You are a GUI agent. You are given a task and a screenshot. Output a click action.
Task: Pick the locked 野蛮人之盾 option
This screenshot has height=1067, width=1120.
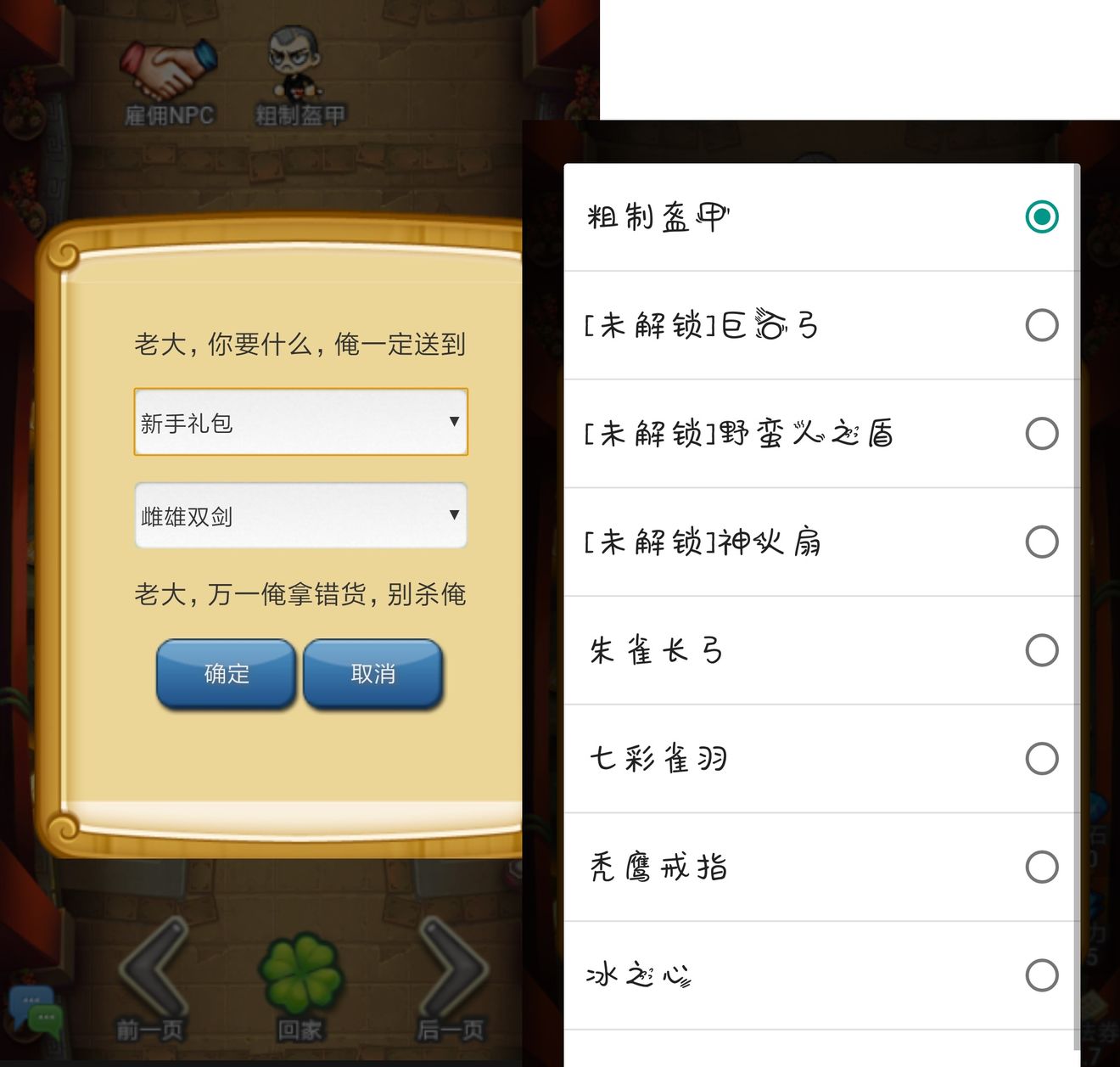coord(820,434)
